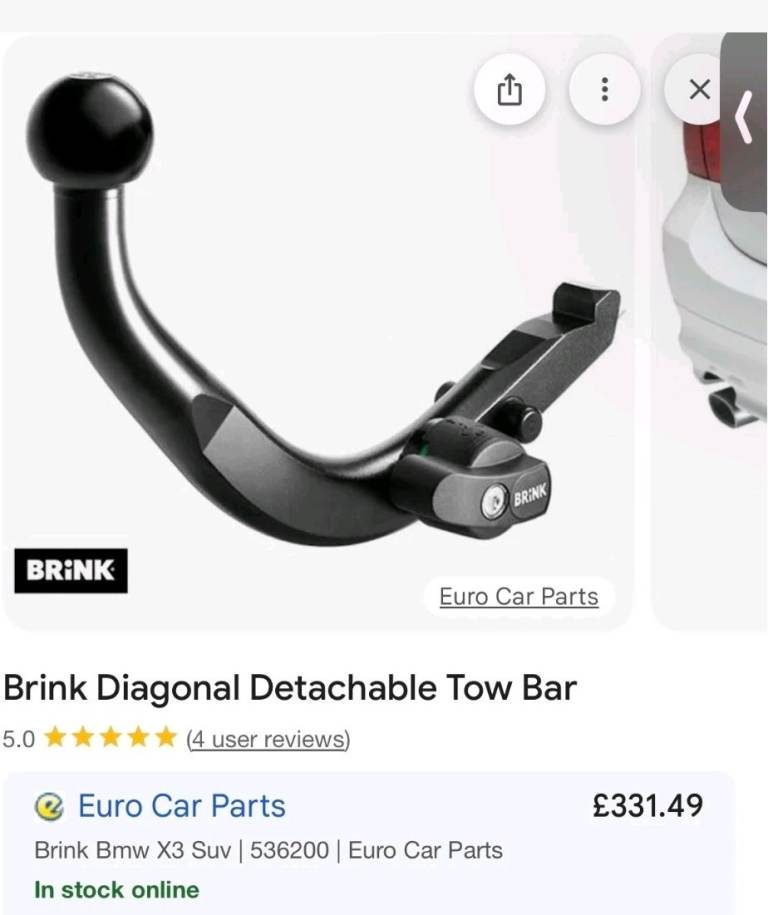Click the price £331.49
Viewport: 768px width, 915px height.
648,806
